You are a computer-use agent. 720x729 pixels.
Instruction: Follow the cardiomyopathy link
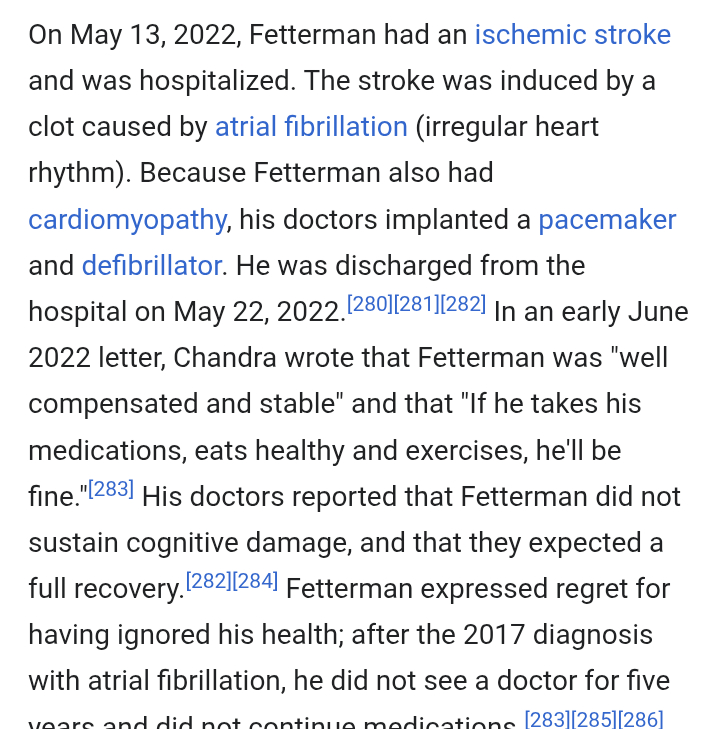coord(127,219)
